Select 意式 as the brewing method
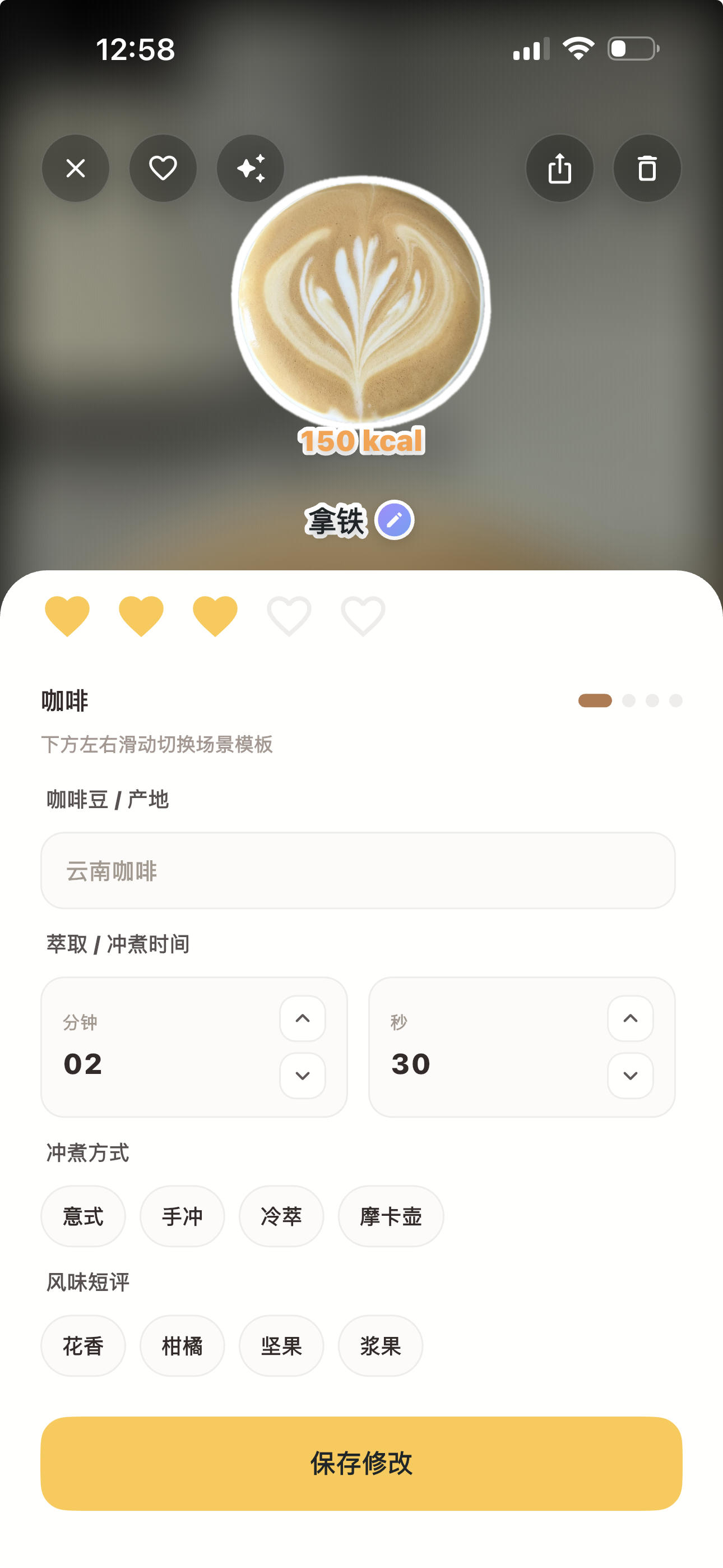Image resolution: width=723 pixels, height=1568 pixels. tap(84, 1216)
